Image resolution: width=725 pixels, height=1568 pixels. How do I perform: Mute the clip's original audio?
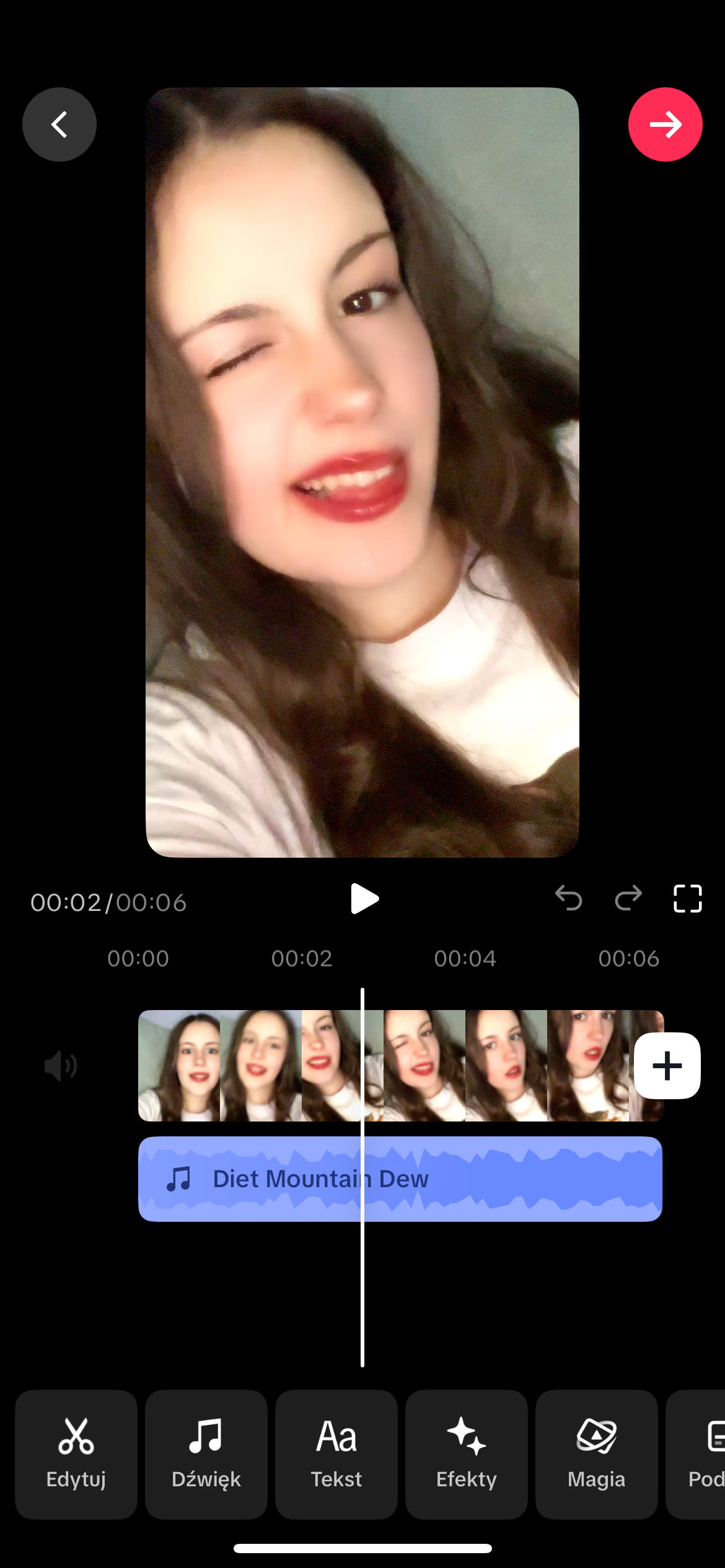point(61,1066)
